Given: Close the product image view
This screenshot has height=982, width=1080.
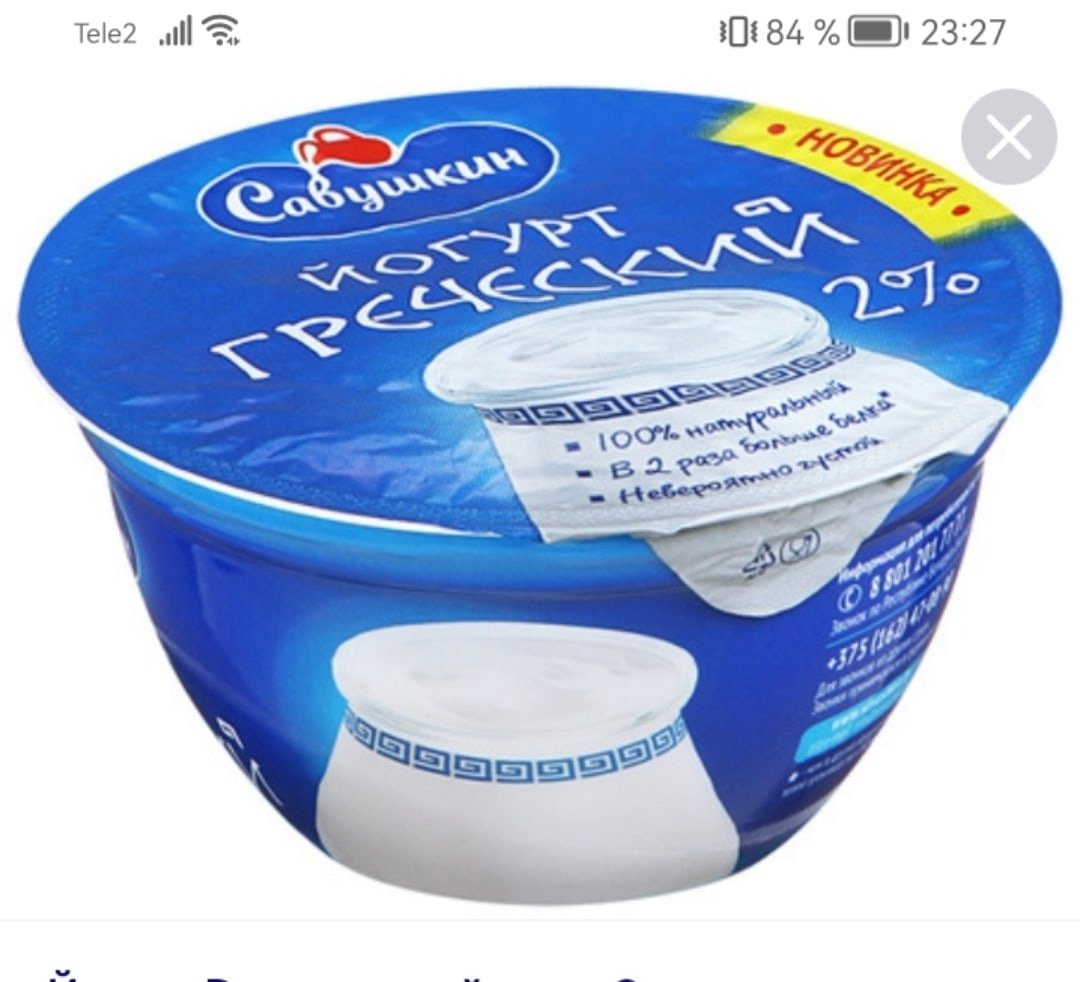Looking at the screenshot, I should coord(1008,137).
